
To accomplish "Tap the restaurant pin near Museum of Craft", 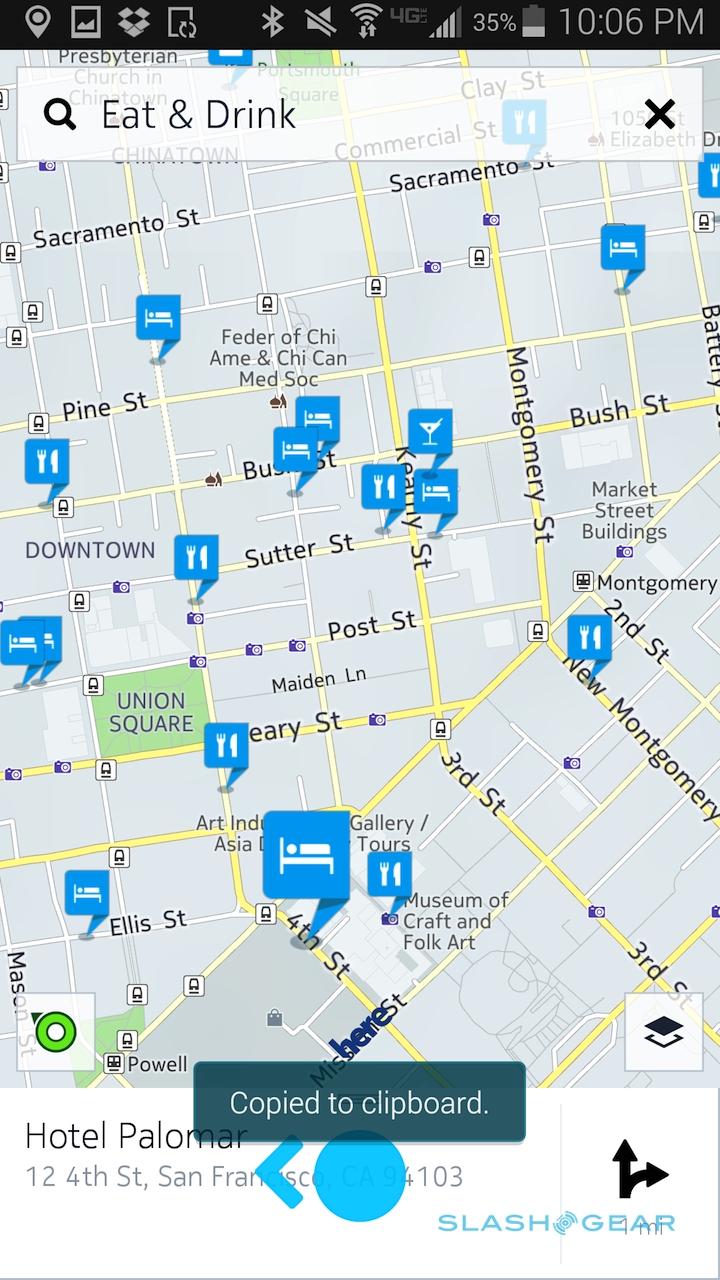I will [x=389, y=873].
